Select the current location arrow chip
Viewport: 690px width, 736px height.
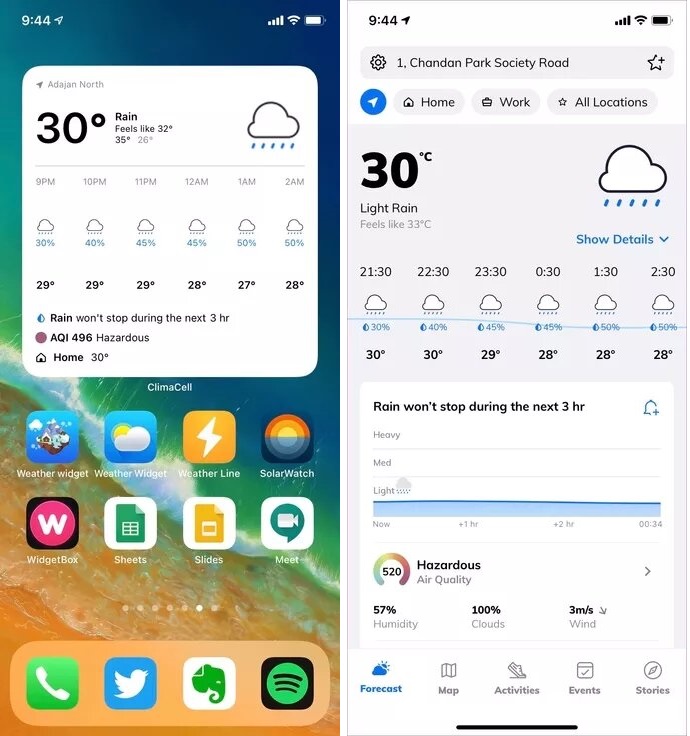[373, 102]
